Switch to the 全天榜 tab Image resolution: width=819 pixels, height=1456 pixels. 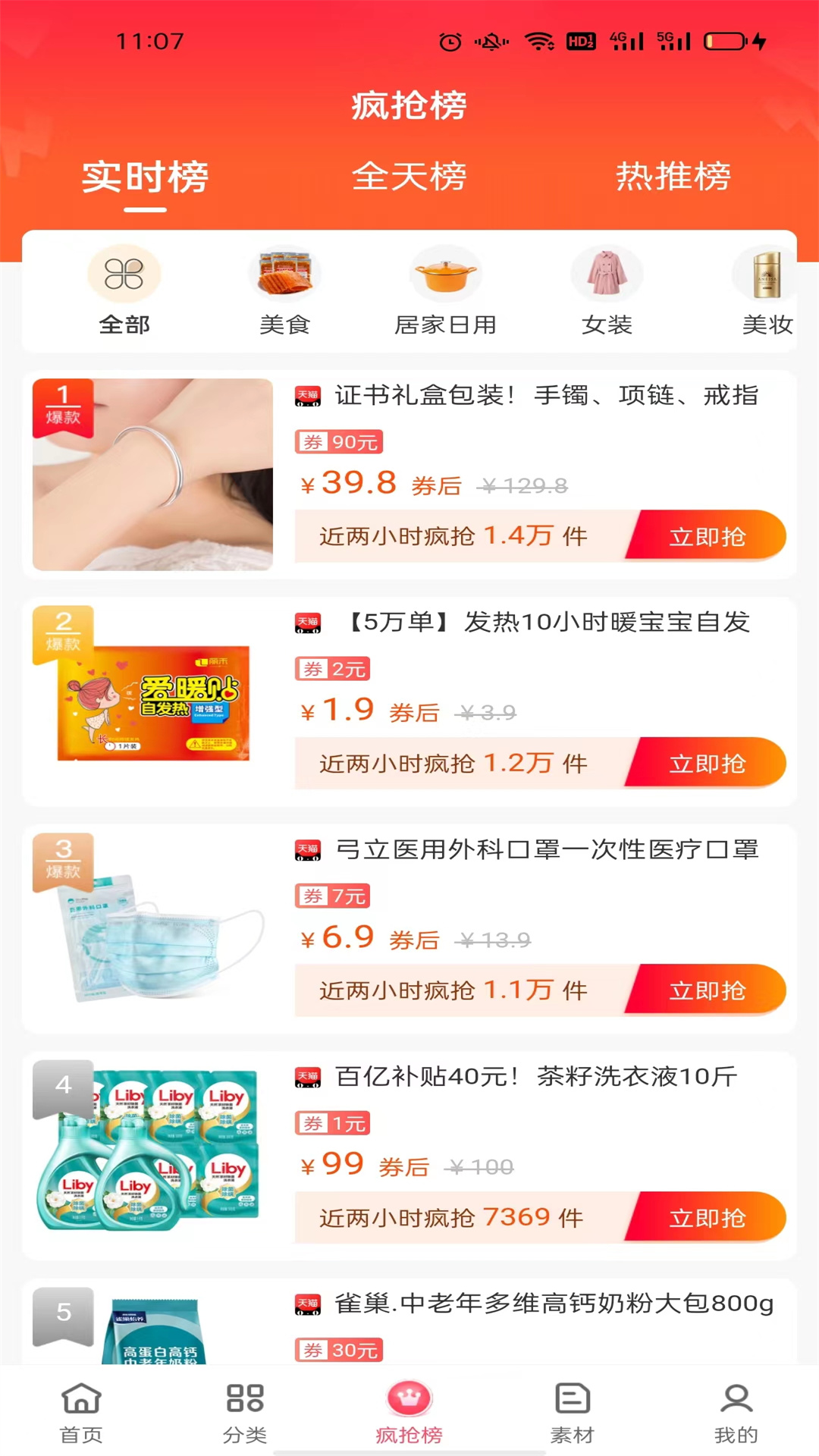(409, 177)
